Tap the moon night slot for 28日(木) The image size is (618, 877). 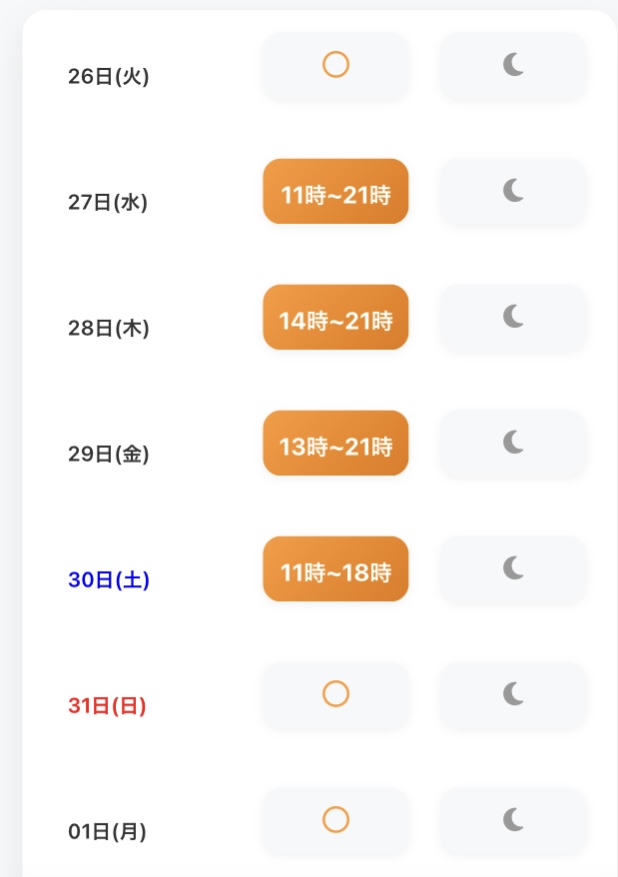click(514, 318)
